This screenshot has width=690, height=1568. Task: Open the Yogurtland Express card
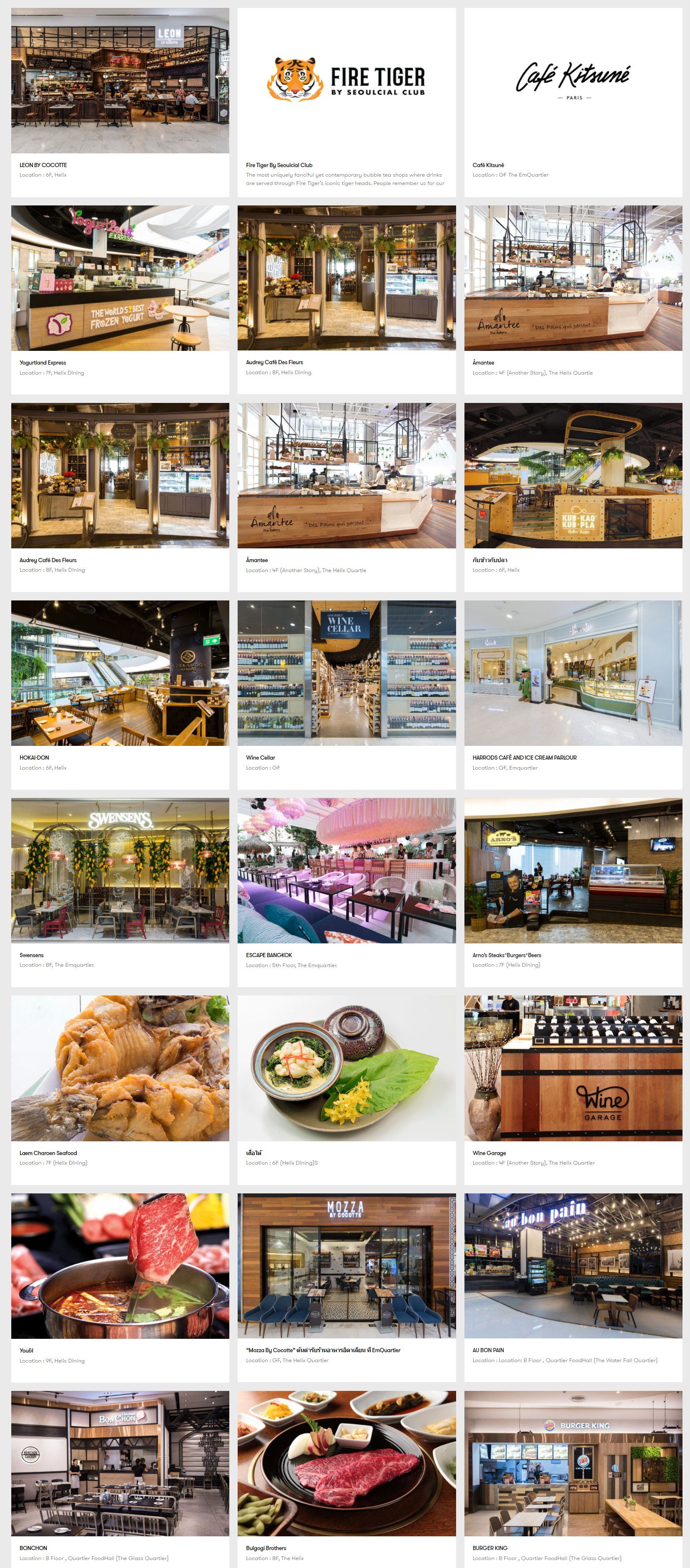tap(120, 278)
